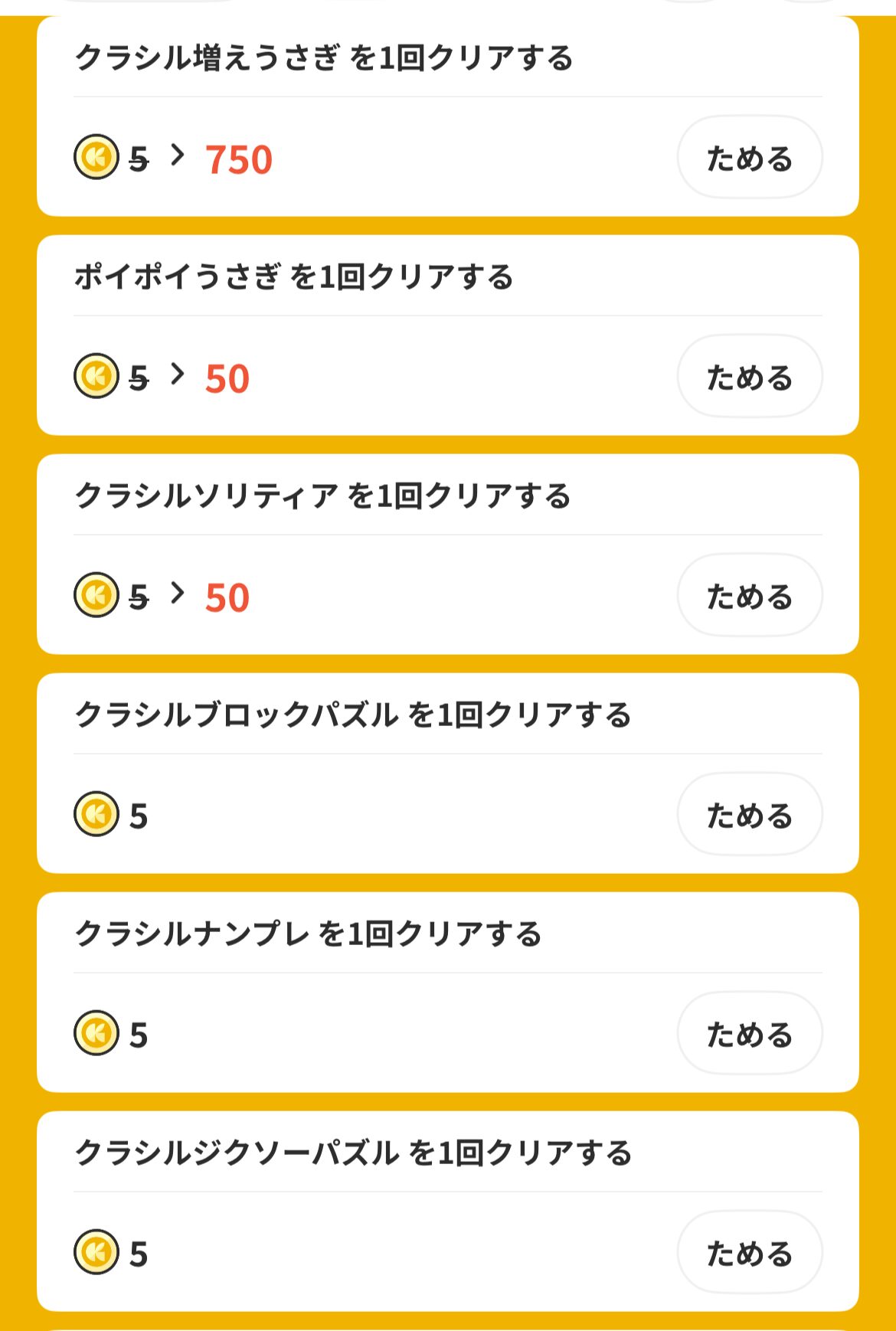The image size is (896, 1331).
Task: Tap ためる for クラシル増えうさぎ mission
Action: click(749, 158)
